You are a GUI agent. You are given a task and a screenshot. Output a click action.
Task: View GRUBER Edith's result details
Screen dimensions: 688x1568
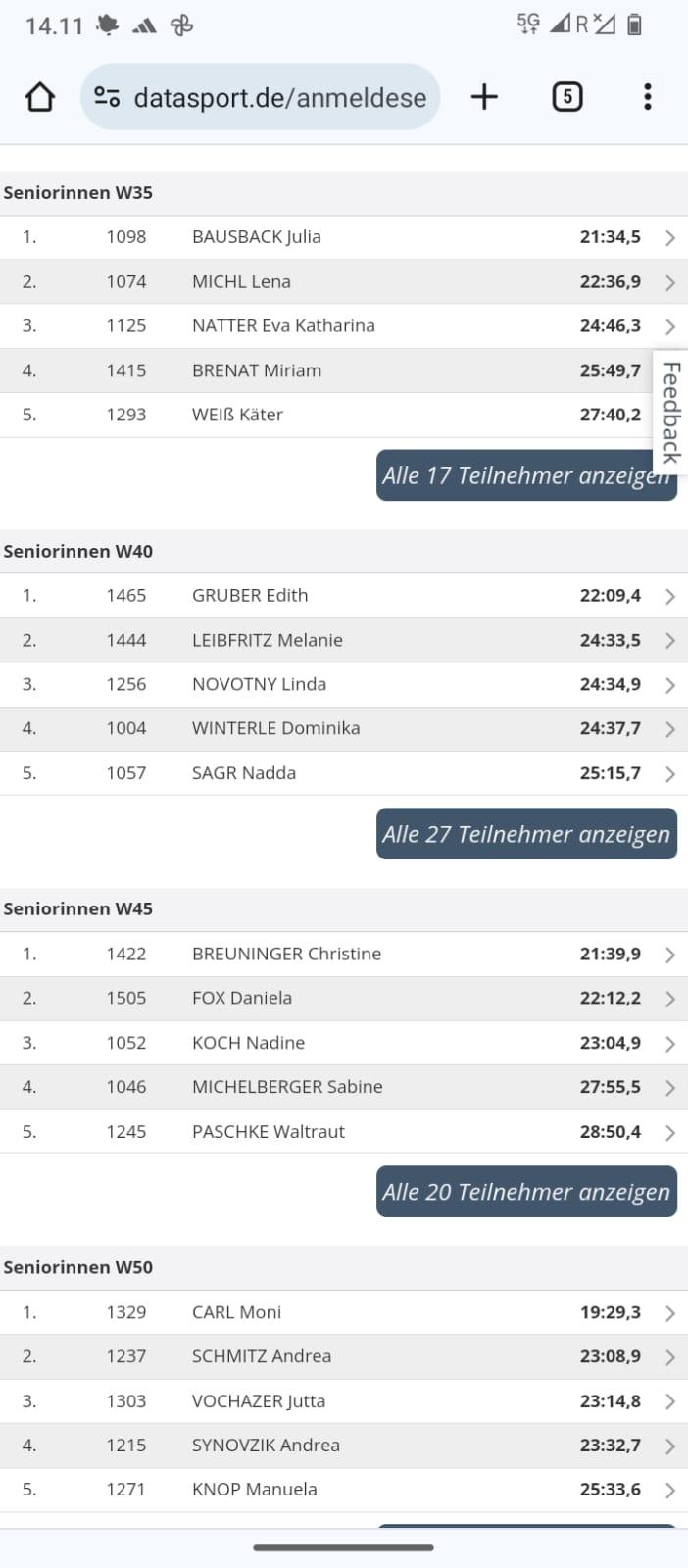coord(344,596)
